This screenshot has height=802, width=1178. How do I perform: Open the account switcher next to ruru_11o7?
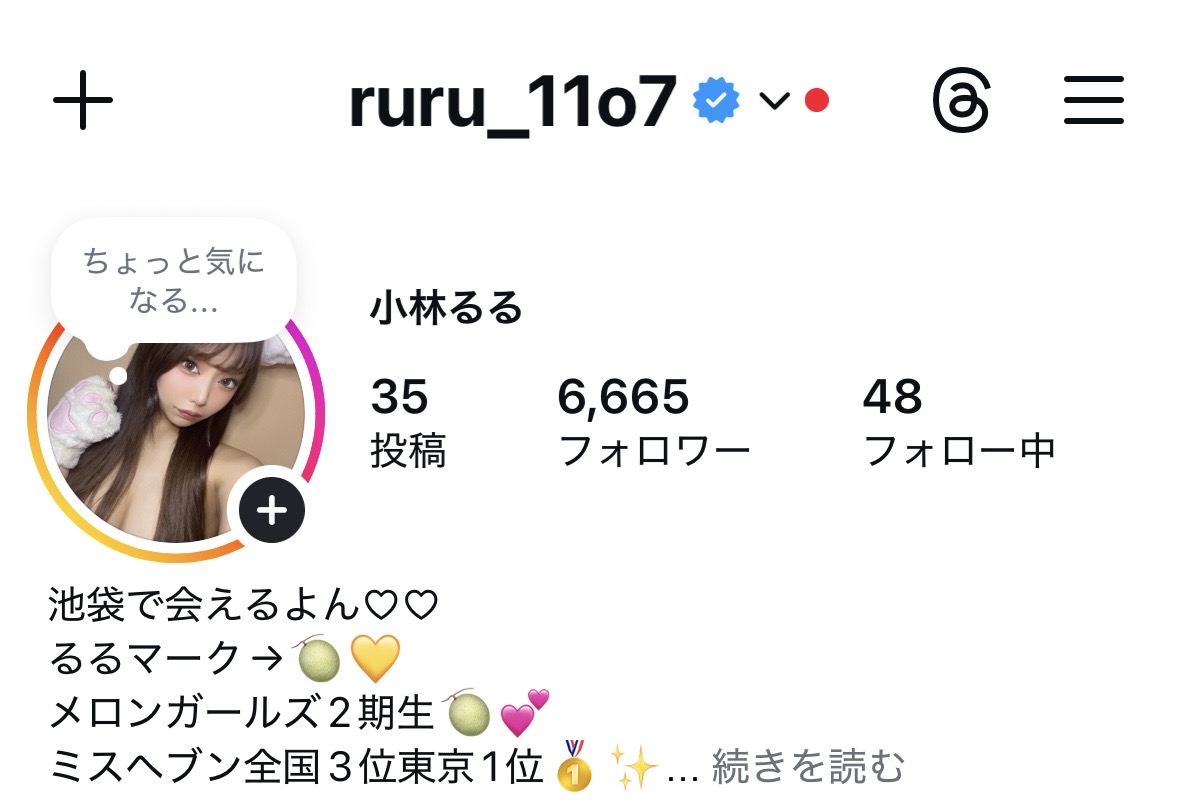(774, 100)
